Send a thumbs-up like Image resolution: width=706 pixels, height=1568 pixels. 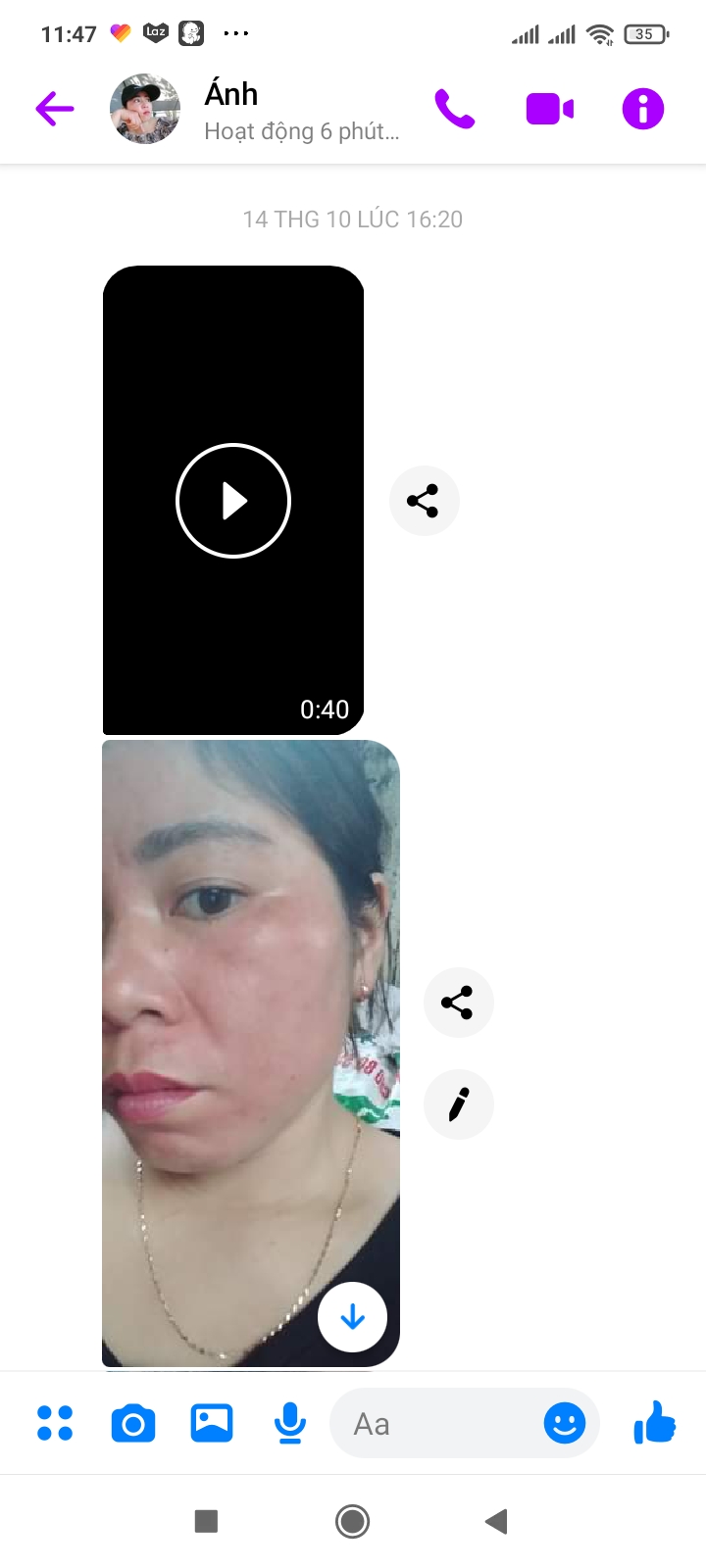(654, 1423)
